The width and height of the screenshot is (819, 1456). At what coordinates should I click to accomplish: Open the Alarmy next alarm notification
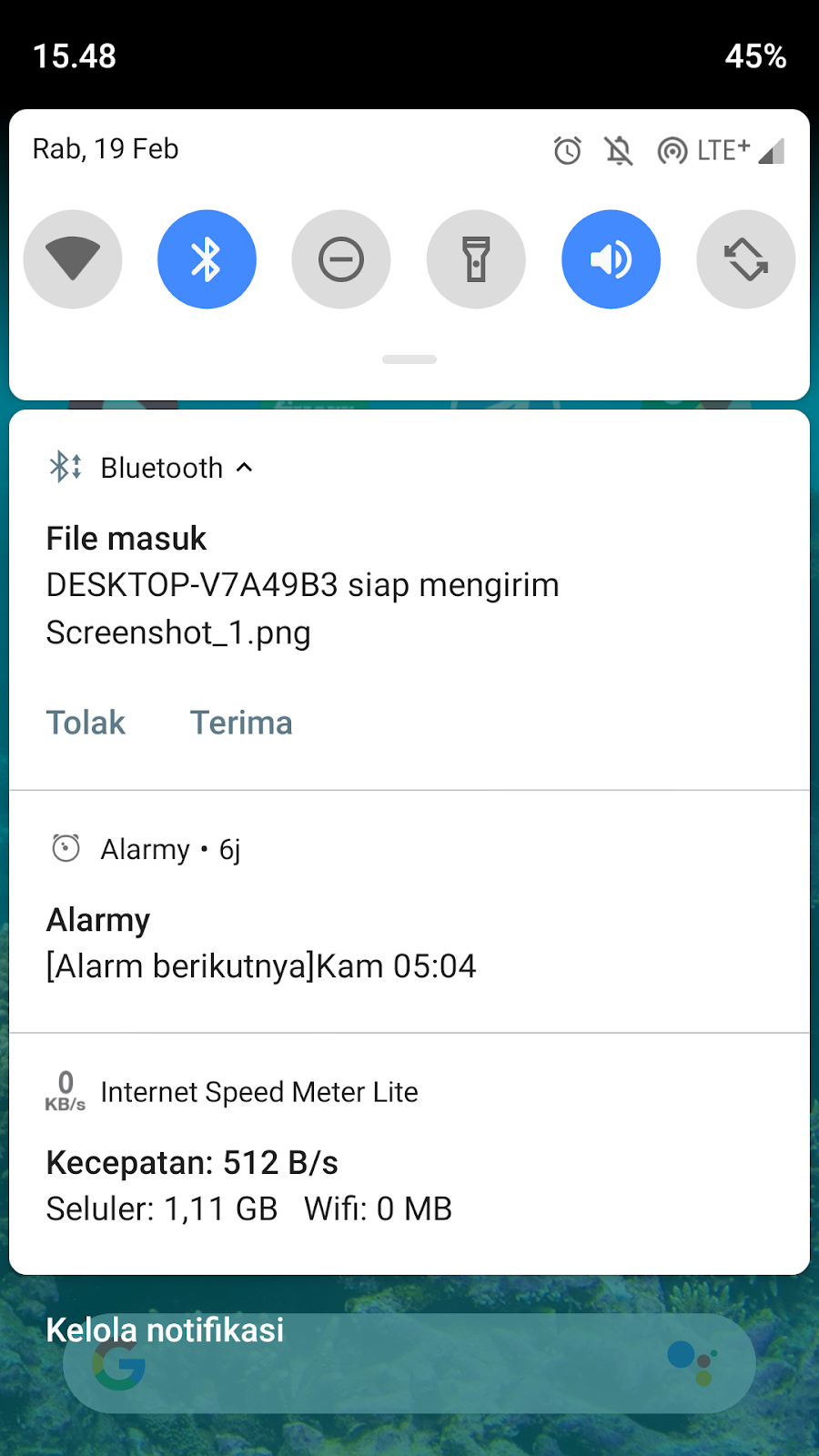[x=409, y=912]
